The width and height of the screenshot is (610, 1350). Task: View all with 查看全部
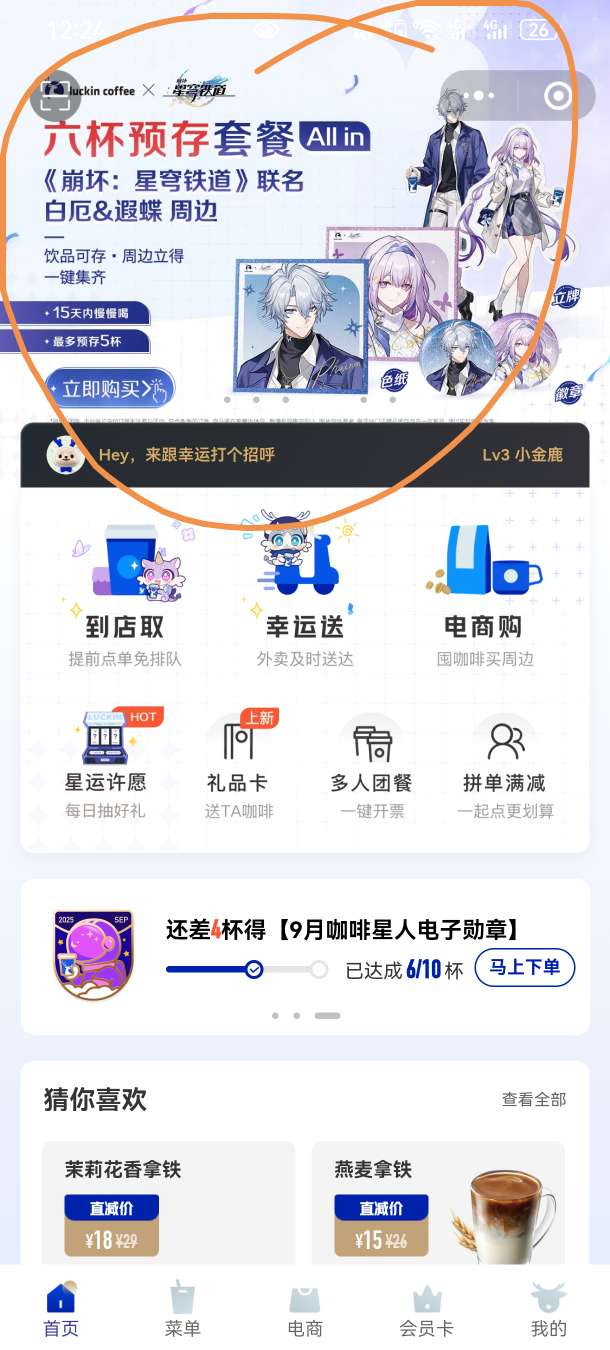pos(533,1099)
